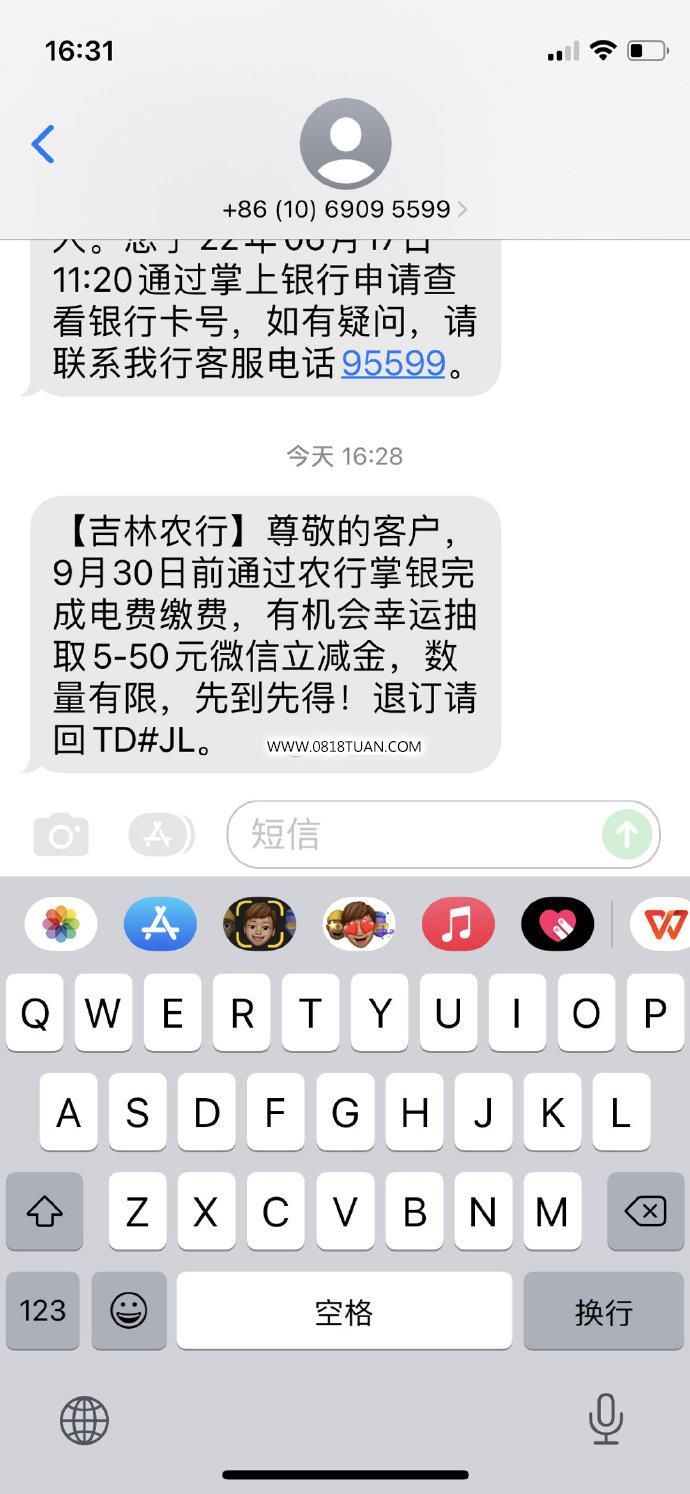This screenshot has width=690, height=1494.
Task: Go back to the messages list
Action: pyautogui.click(x=42, y=144)
